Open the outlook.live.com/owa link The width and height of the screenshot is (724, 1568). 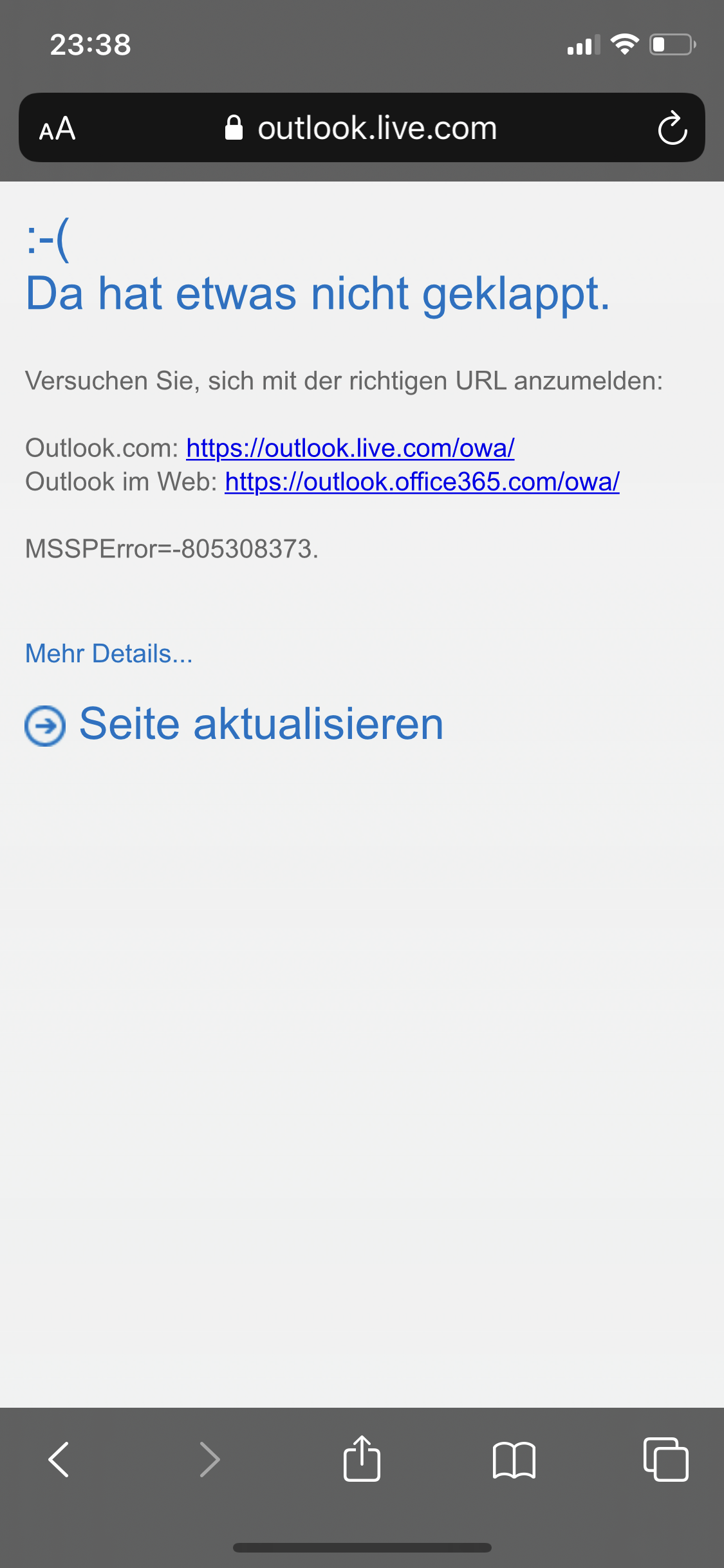[x=350, y=448]
